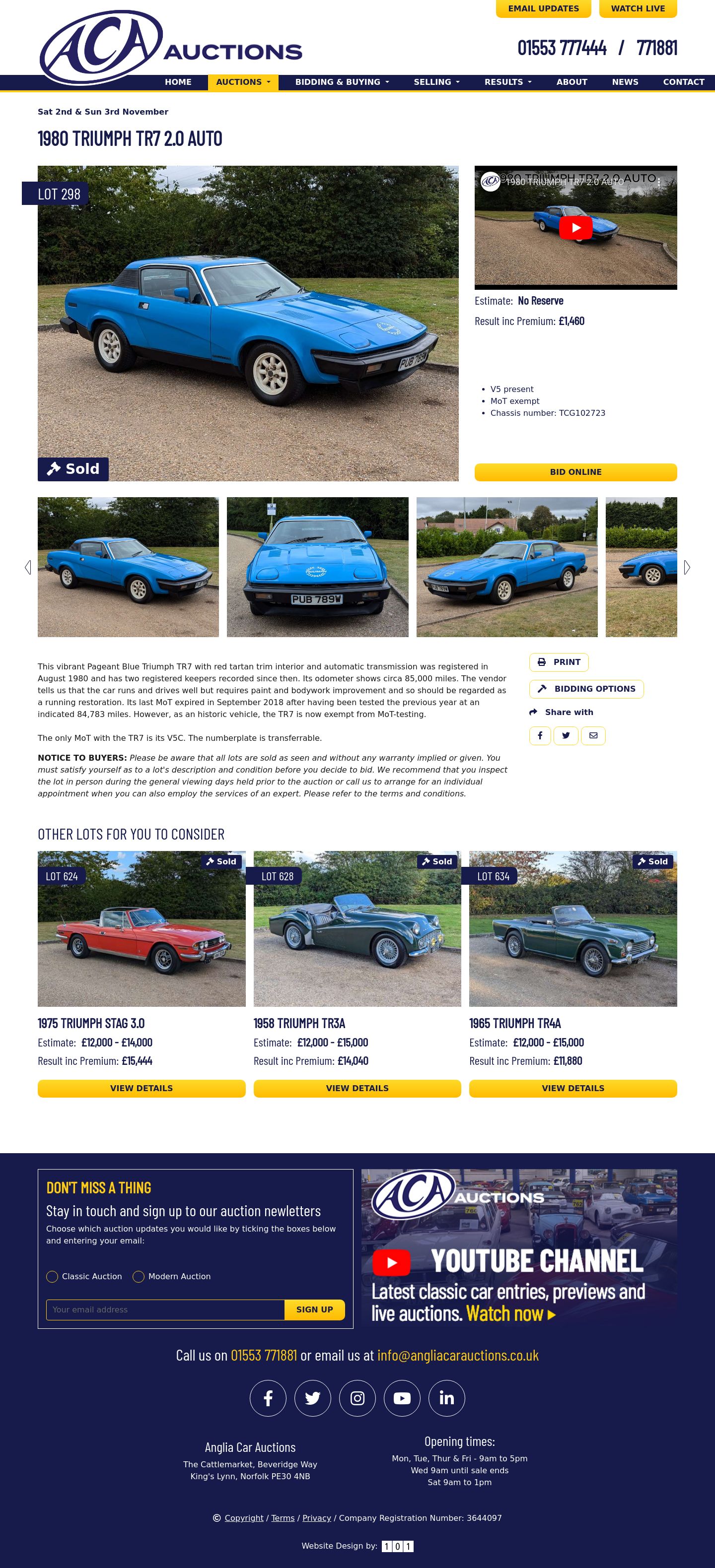
Task: View details for 1975 Triumph Stag 3.0
Action: [142, 1088]
